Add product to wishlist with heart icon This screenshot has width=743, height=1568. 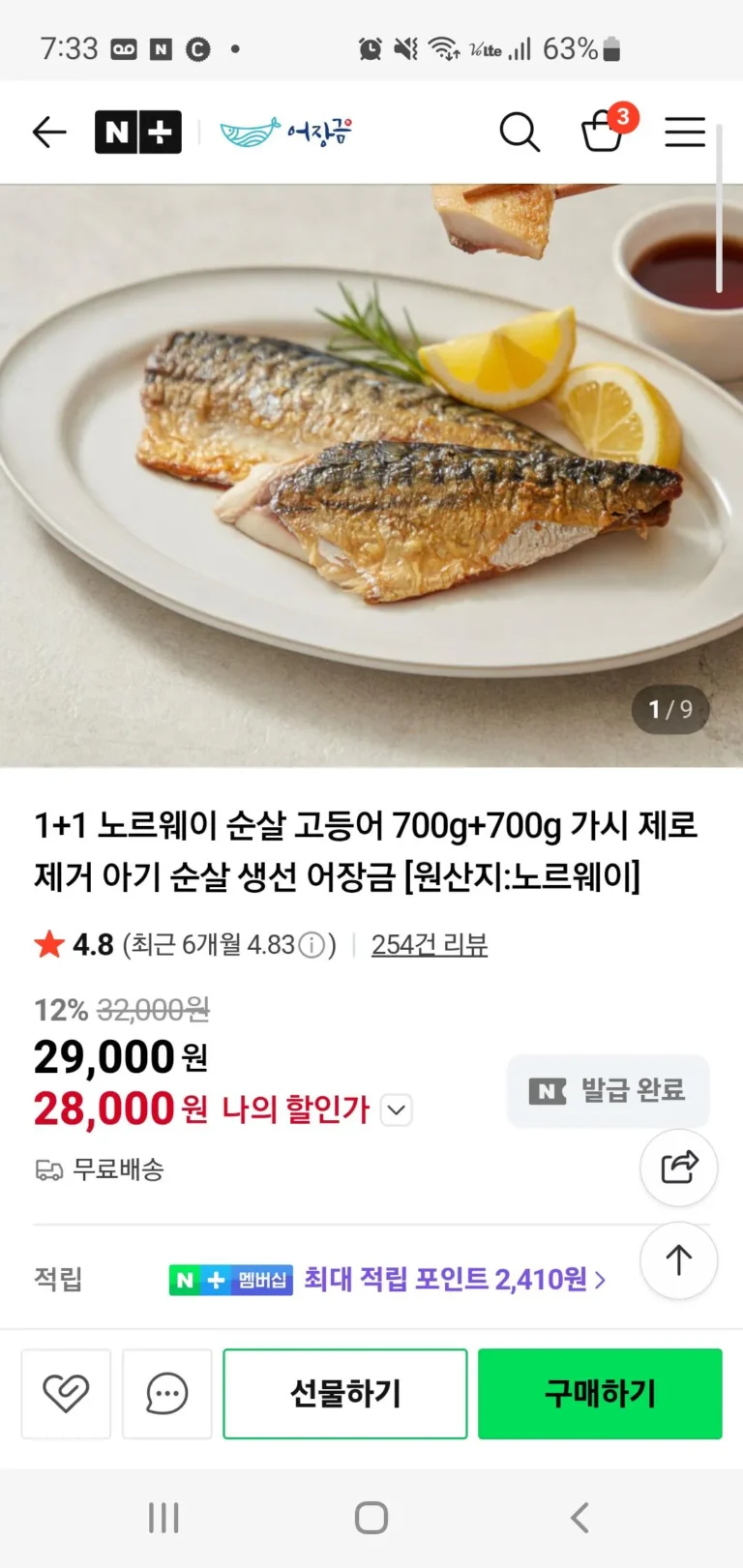tap(66, 1394)
